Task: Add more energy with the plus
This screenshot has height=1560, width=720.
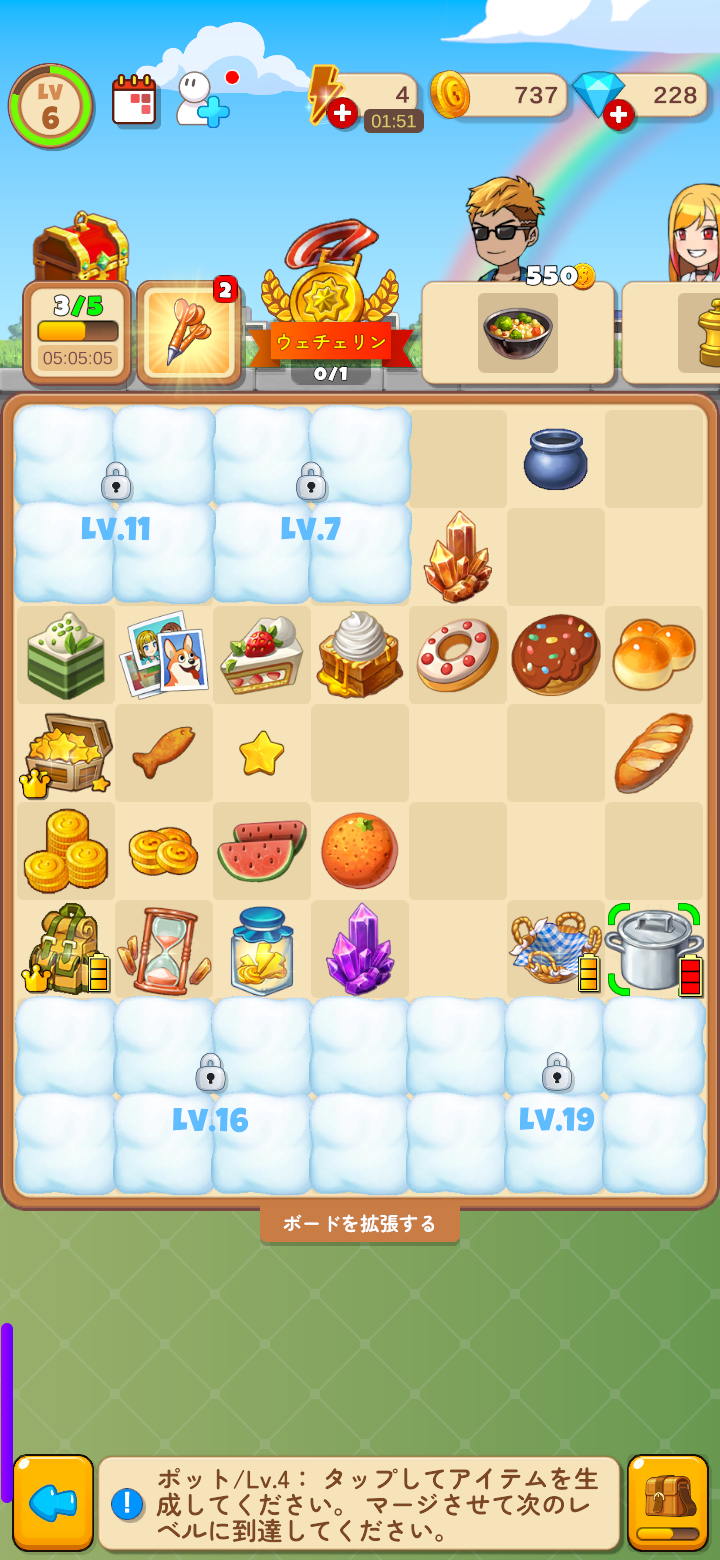Action: (343, 113)
